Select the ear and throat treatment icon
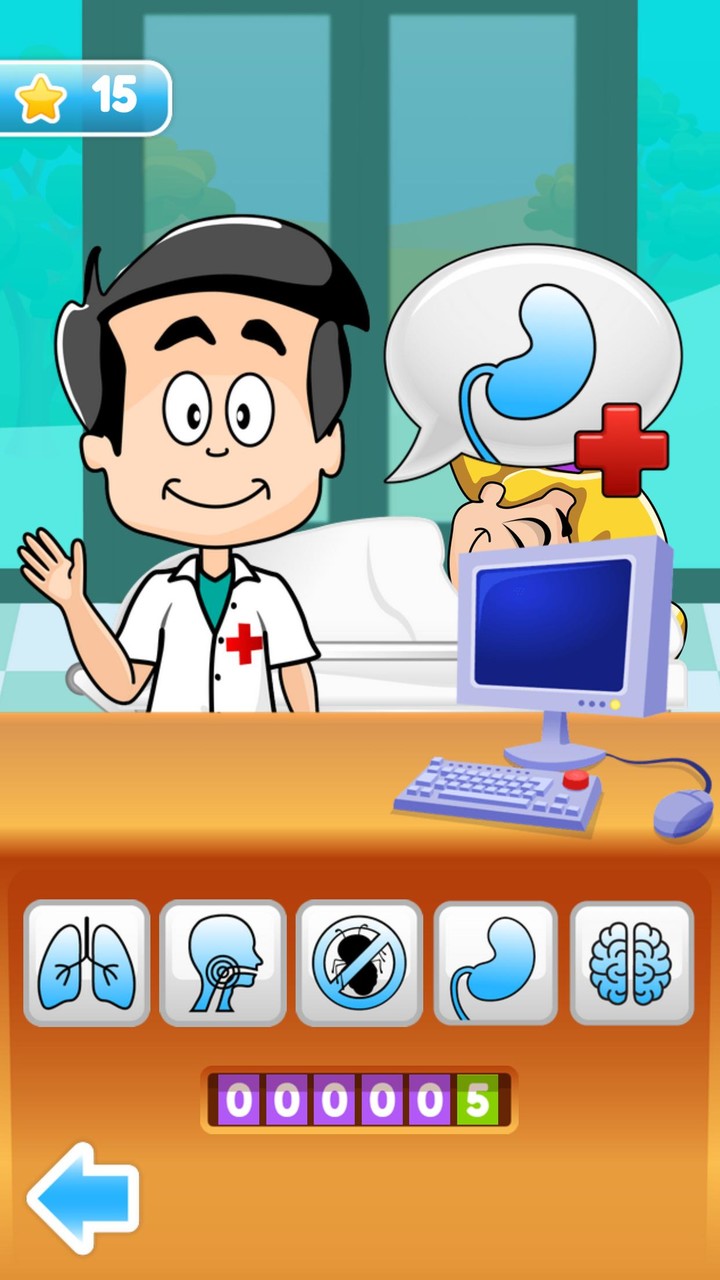 click(224, 960)
